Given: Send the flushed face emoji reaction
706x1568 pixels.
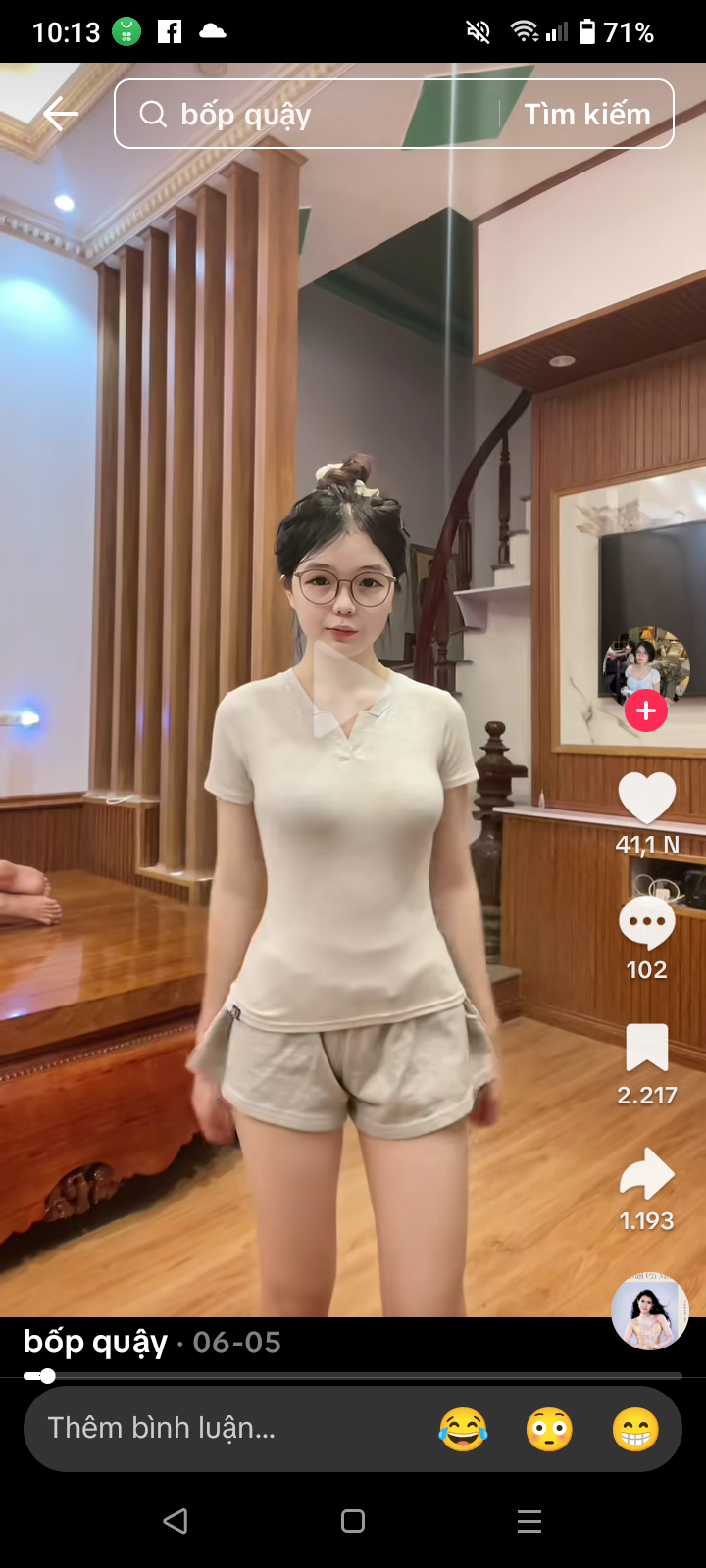Looking at the screenshot, I should click(x=549, y=1429).
